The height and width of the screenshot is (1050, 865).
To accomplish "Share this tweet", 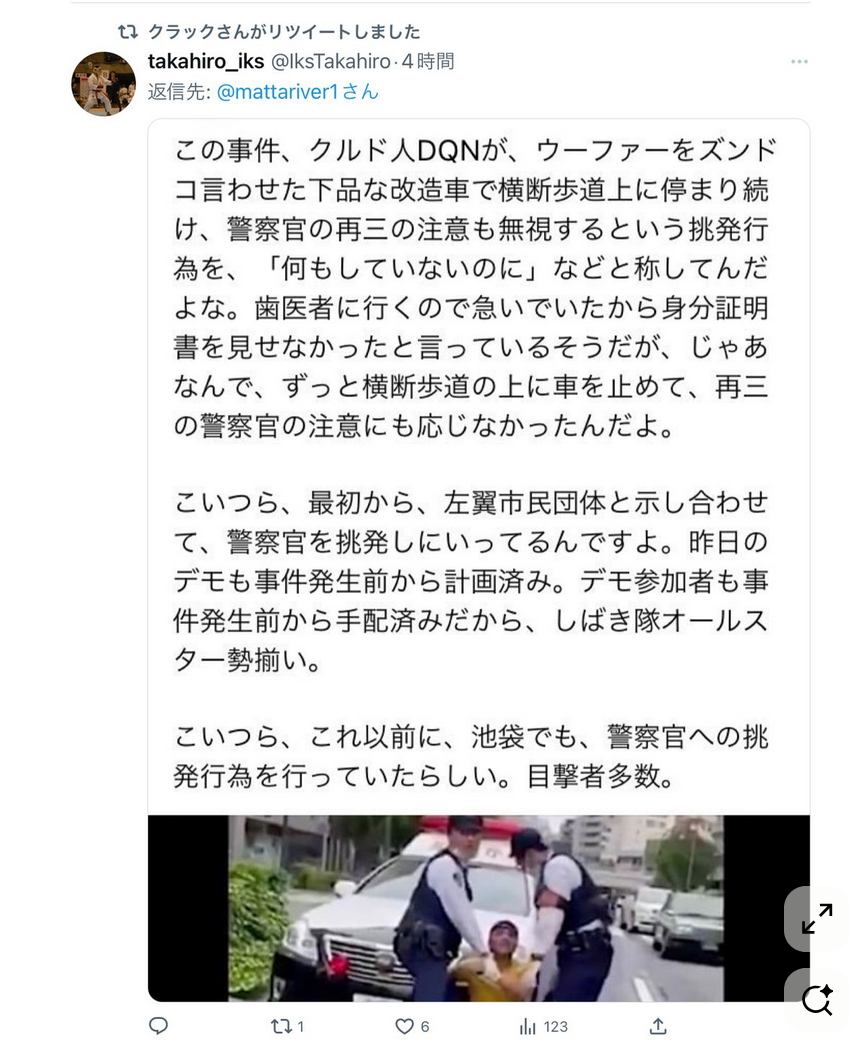I will (x=658, y=1026).
